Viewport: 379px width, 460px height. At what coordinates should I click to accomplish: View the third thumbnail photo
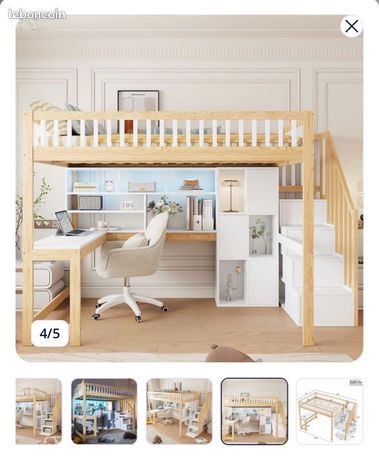point(179,411)
